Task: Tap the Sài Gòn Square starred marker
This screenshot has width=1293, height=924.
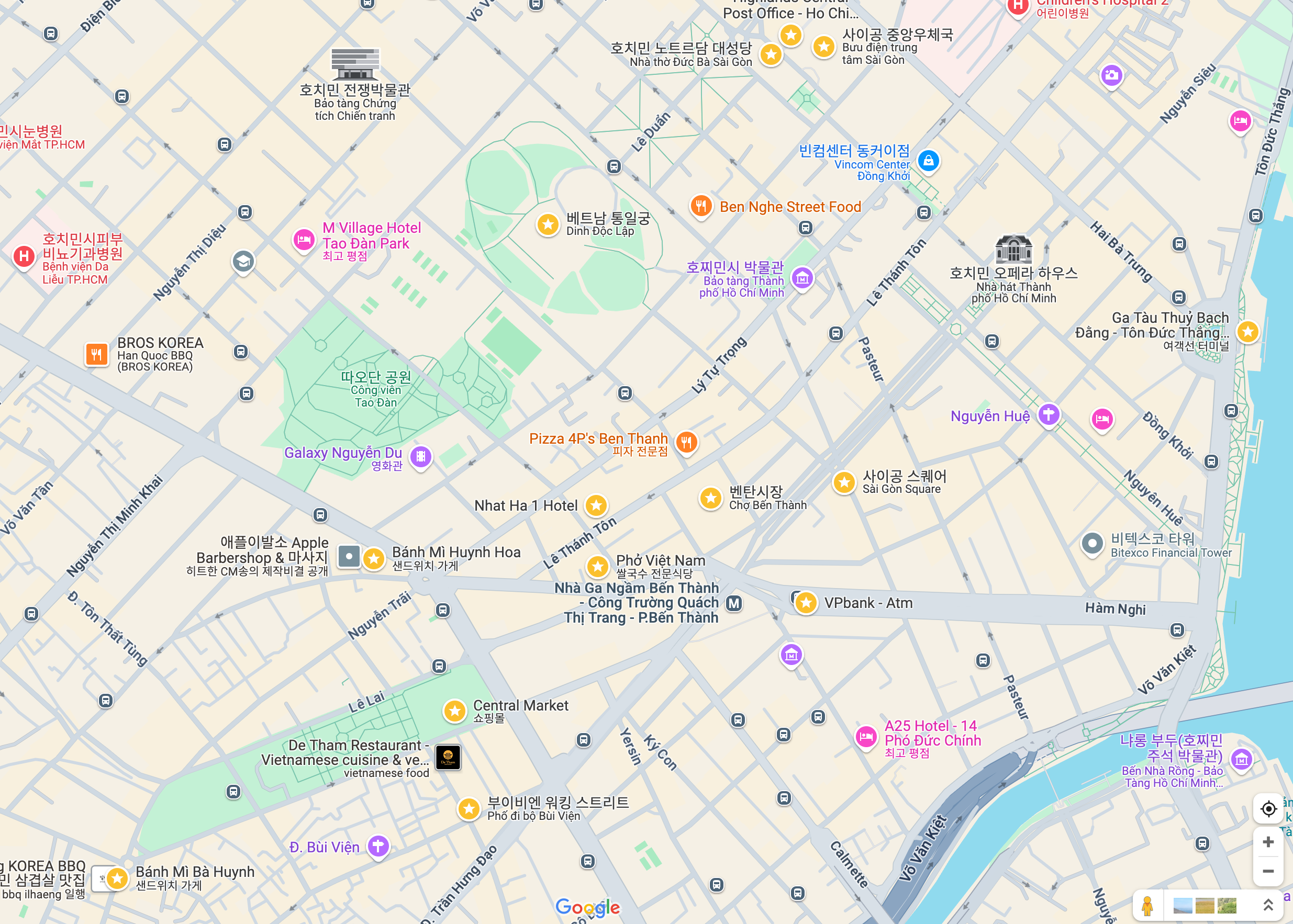Action: pyautogui.click(x=844, y=482)
